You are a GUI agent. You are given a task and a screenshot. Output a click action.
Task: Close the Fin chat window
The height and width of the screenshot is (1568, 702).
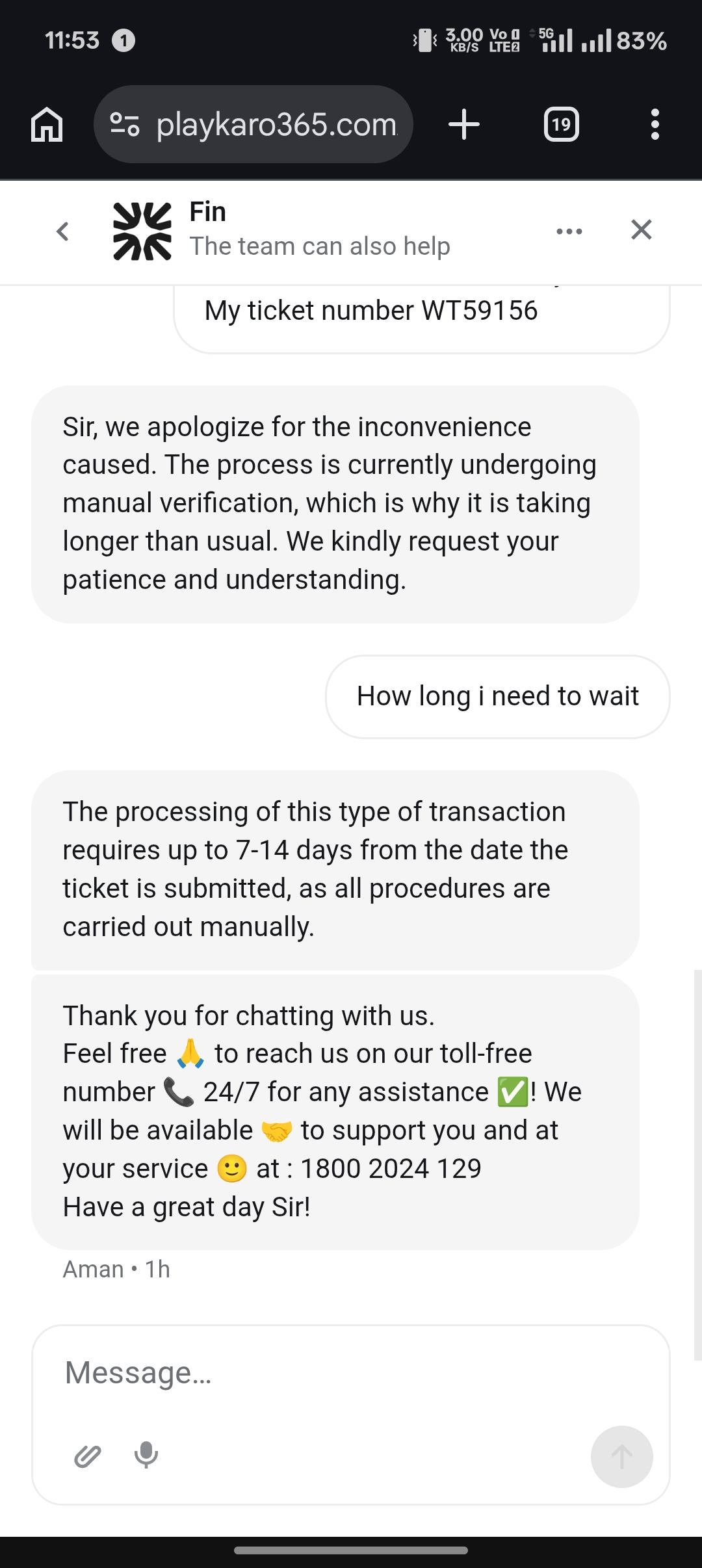[x=641, y=229]
